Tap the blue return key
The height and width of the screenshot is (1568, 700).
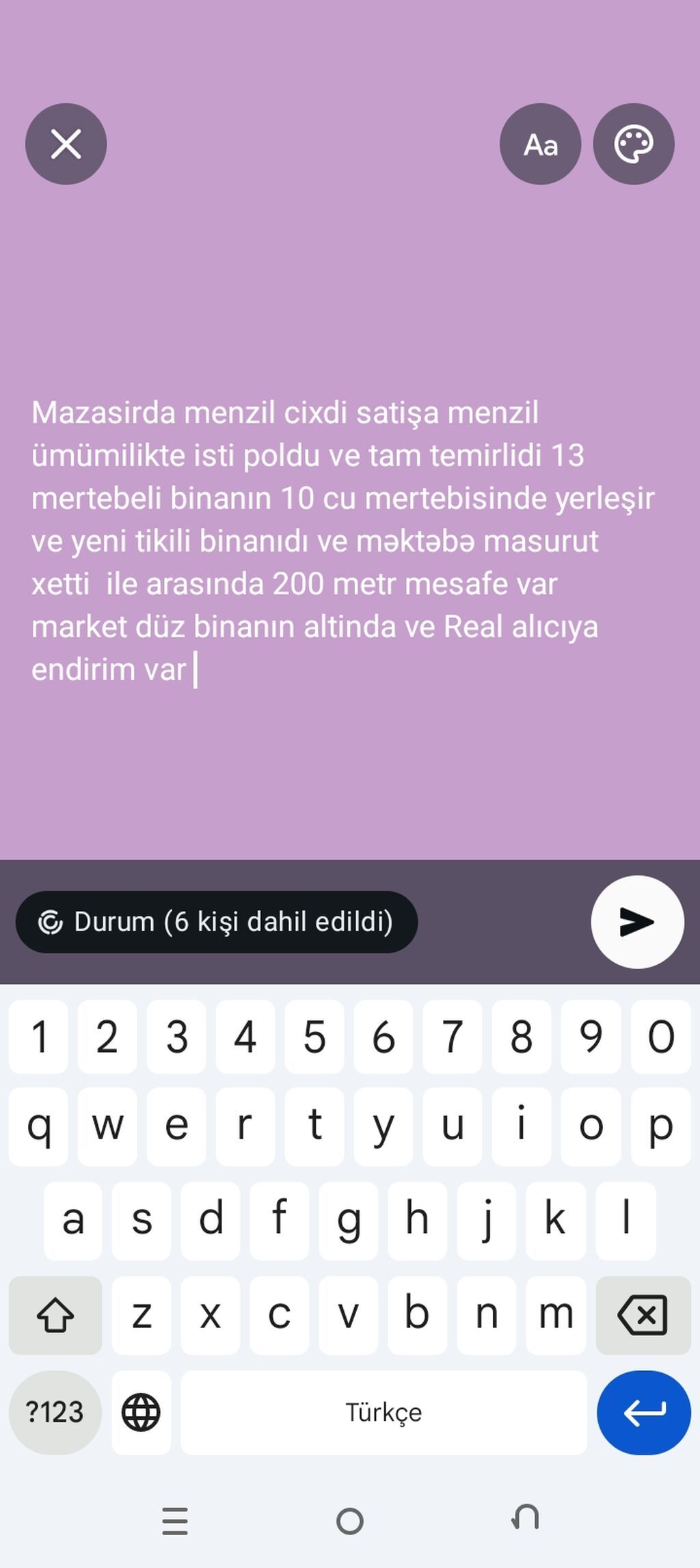(x=643, y=1412)
